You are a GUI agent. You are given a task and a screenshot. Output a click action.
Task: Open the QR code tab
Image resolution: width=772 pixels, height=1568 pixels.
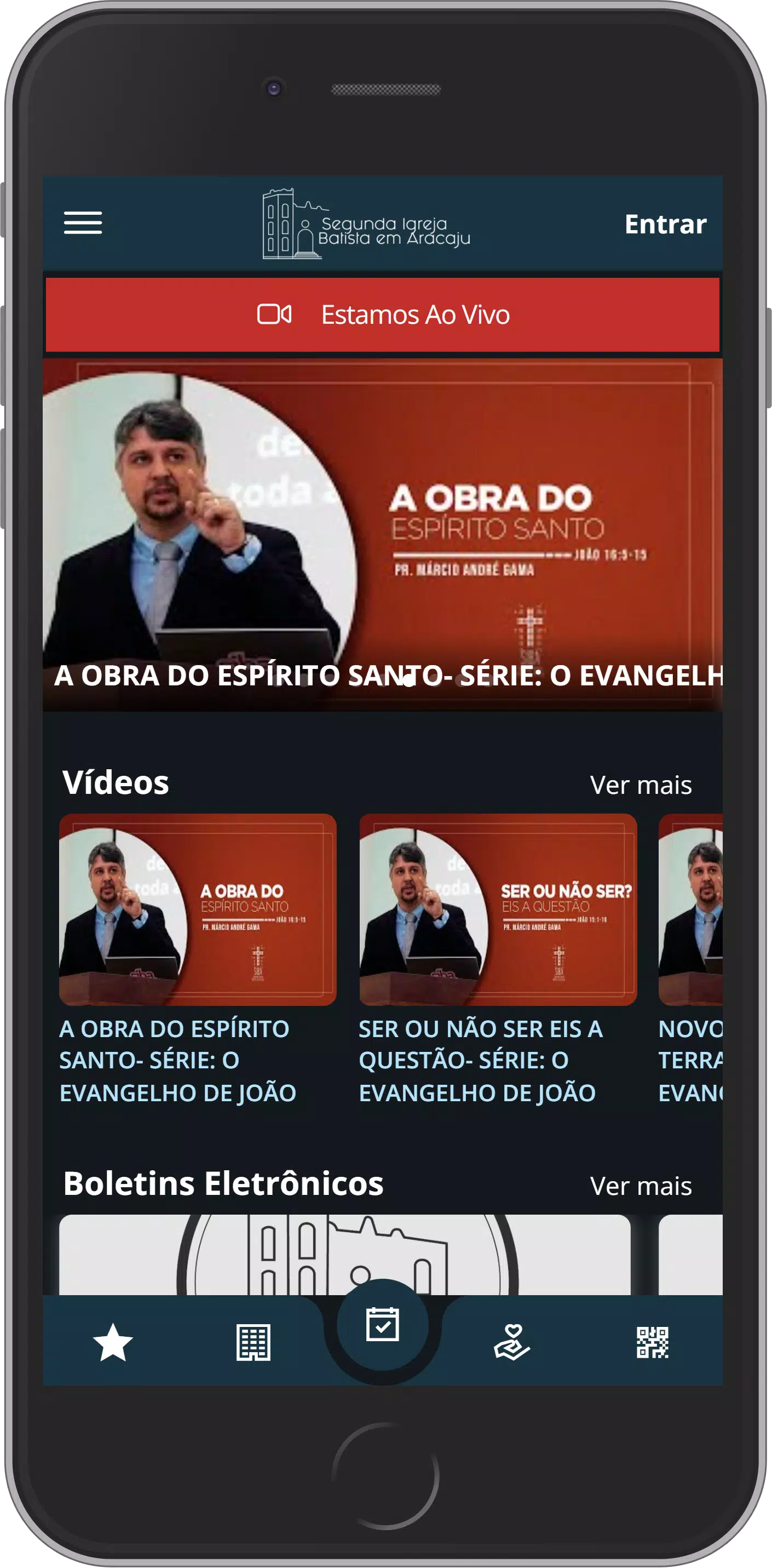tap(652, 1343)
